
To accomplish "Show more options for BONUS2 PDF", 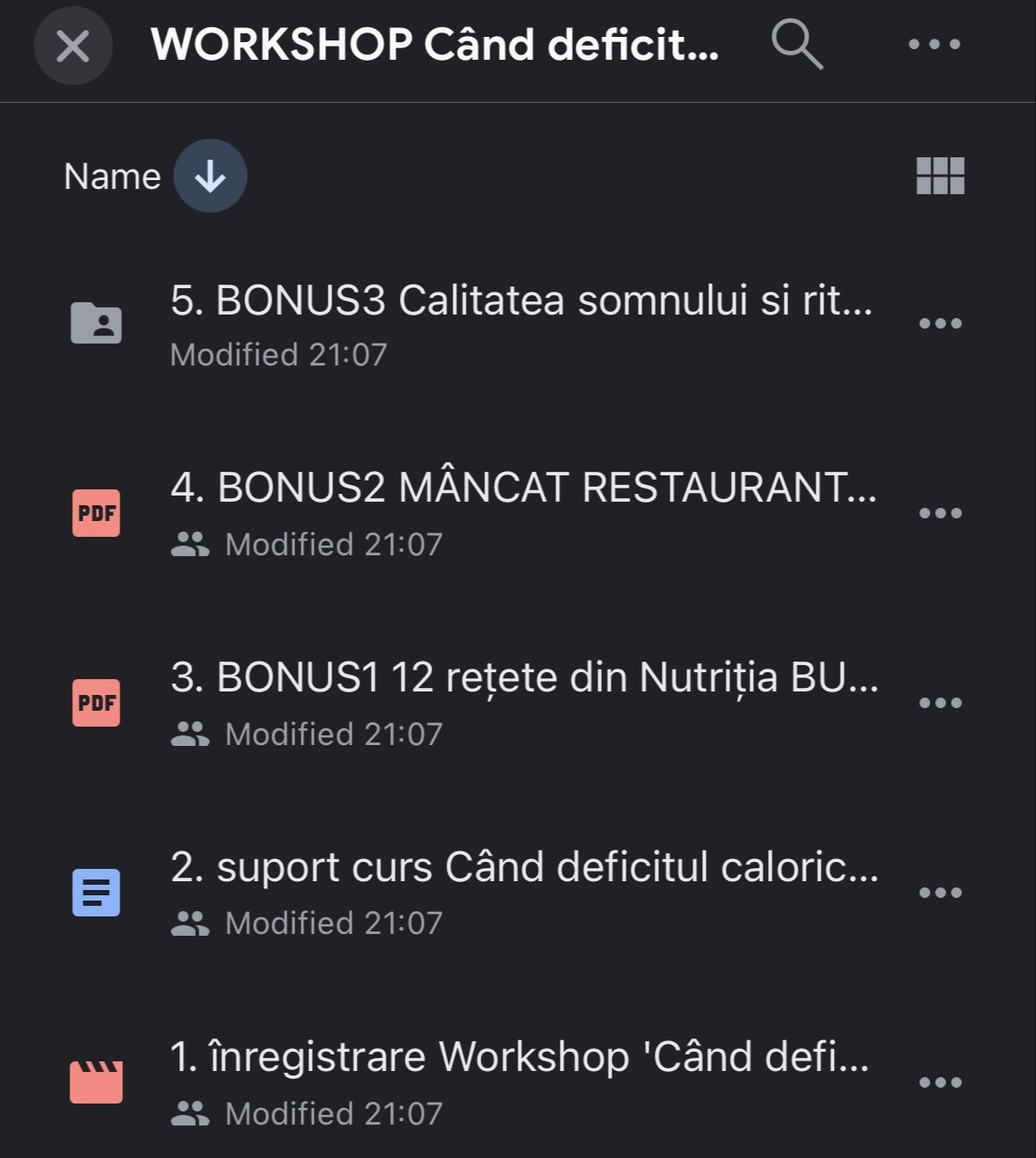I will tap(940, 513).
